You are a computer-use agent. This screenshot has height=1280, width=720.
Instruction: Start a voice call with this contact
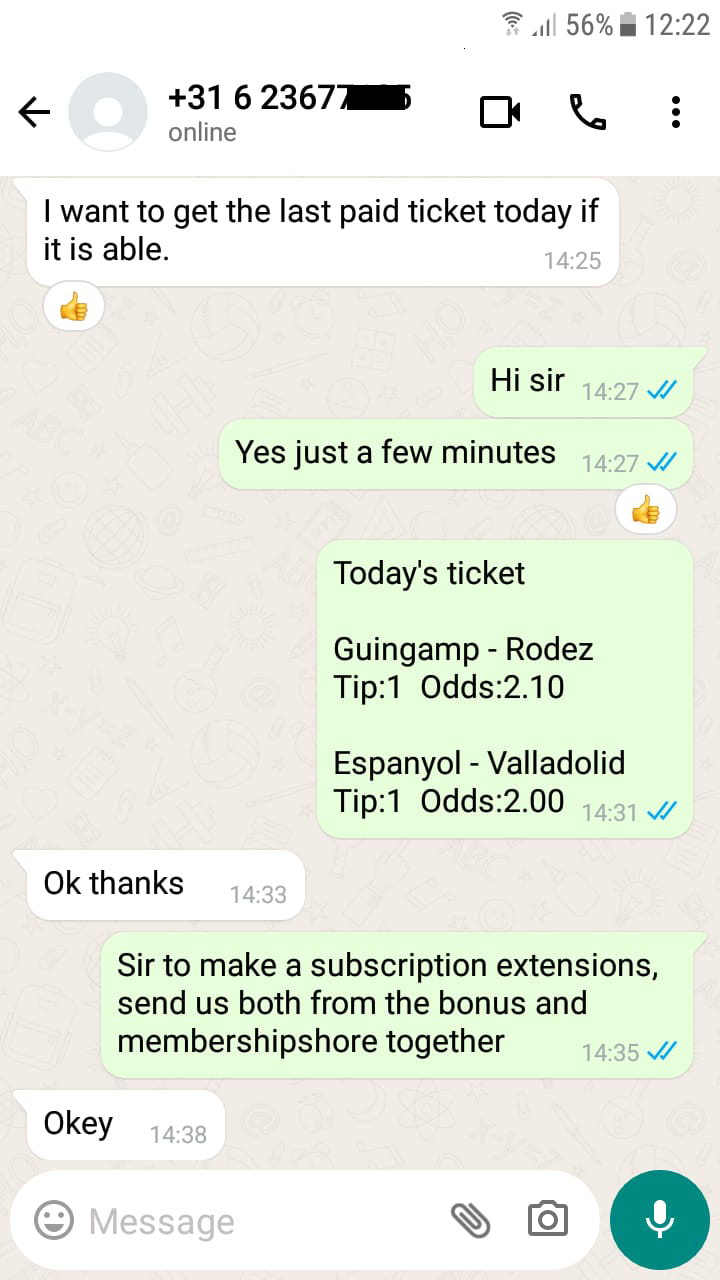pyautogui.click(x=588, y=112)
